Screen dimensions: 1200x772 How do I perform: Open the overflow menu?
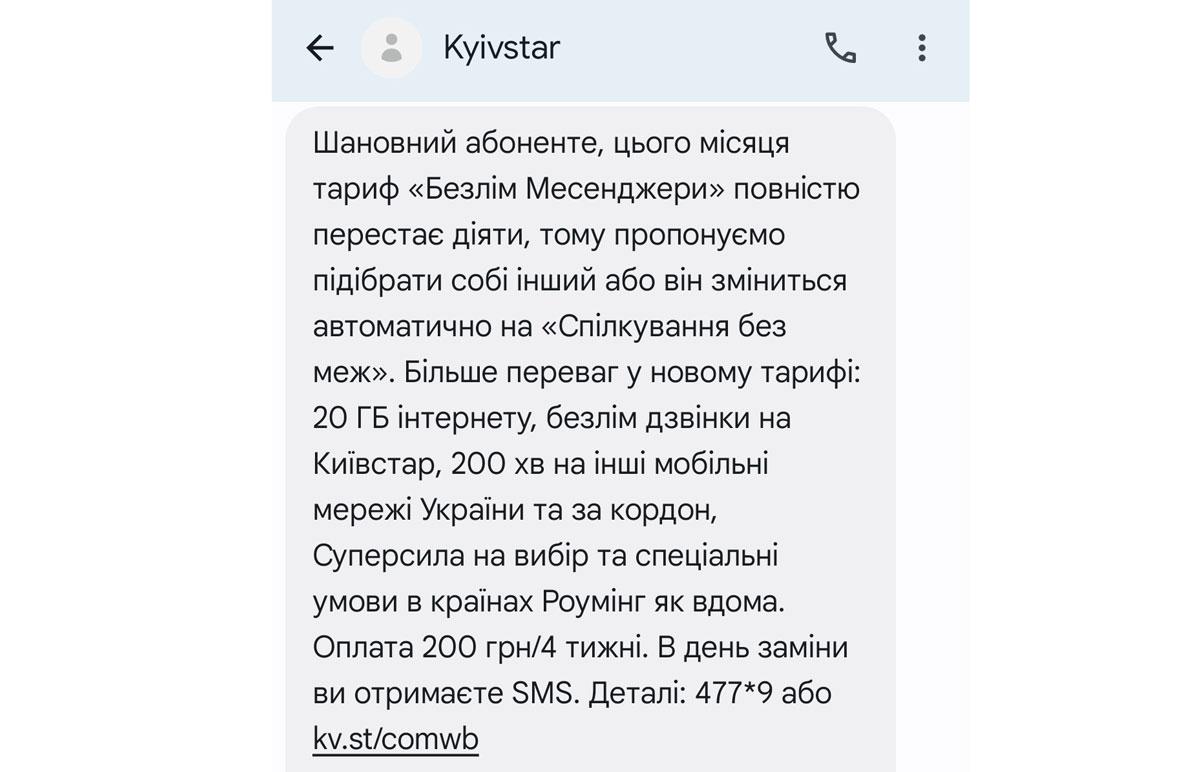921,48
